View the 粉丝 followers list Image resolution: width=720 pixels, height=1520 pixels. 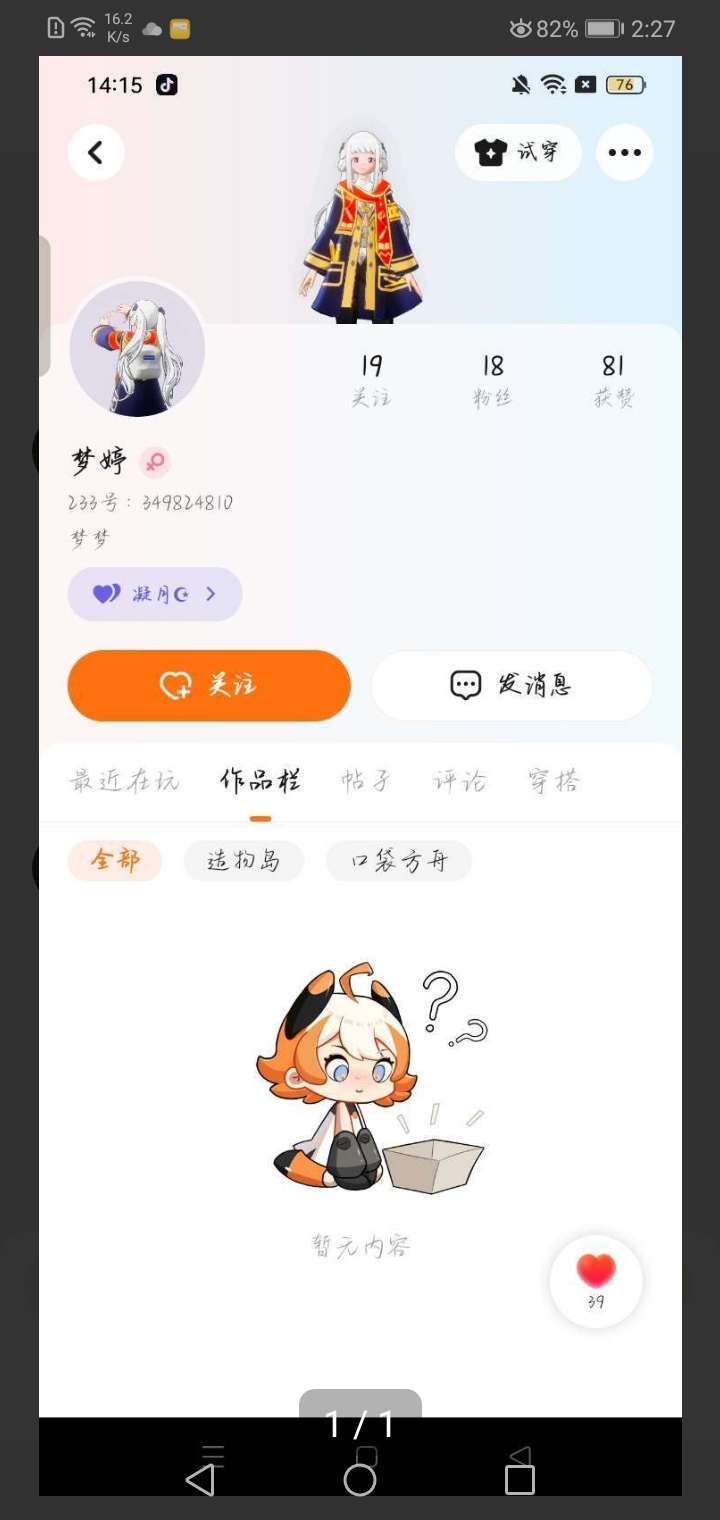click(x=492, y=380)
